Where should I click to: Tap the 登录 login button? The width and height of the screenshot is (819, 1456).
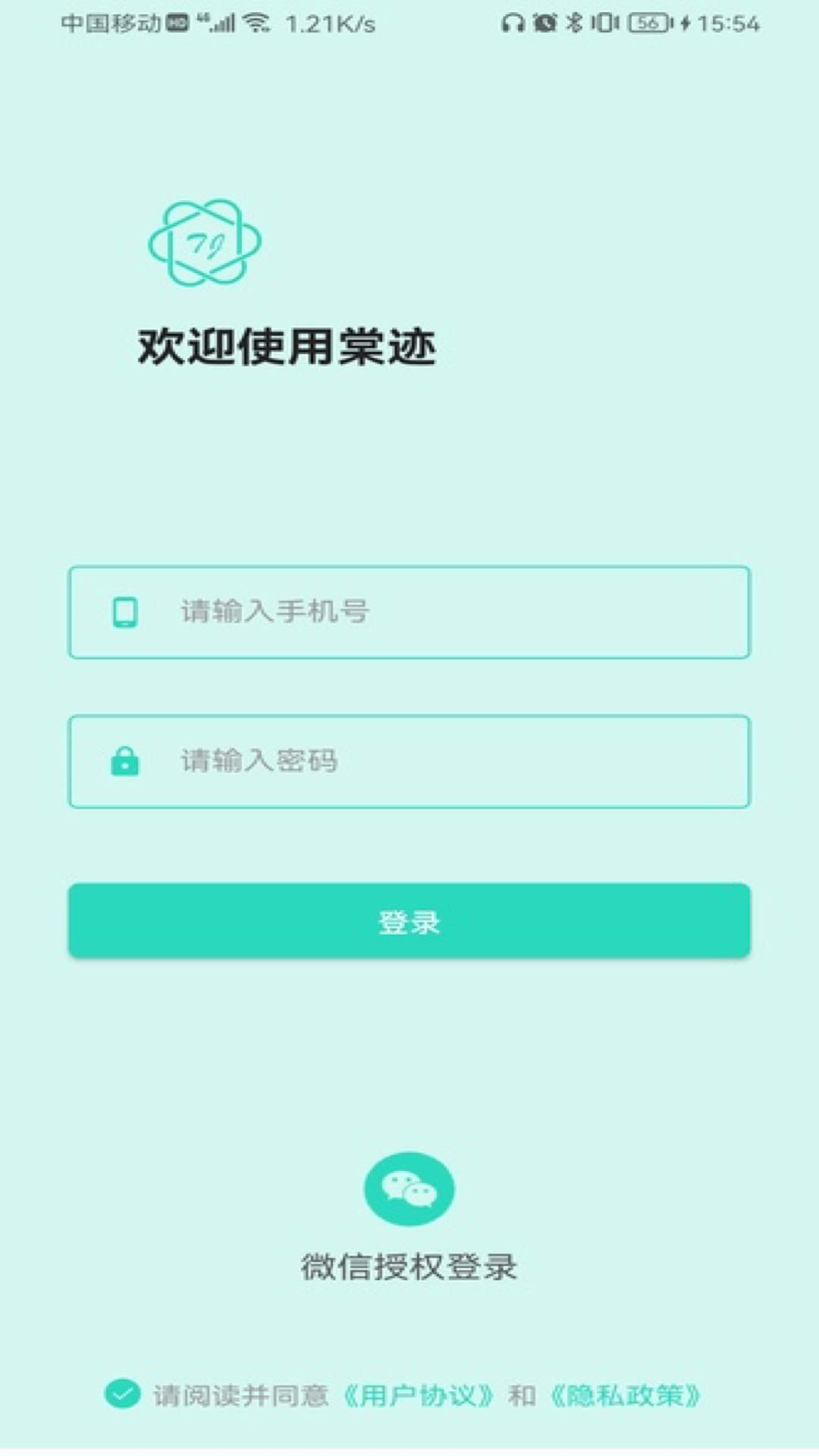click(409, 921)
